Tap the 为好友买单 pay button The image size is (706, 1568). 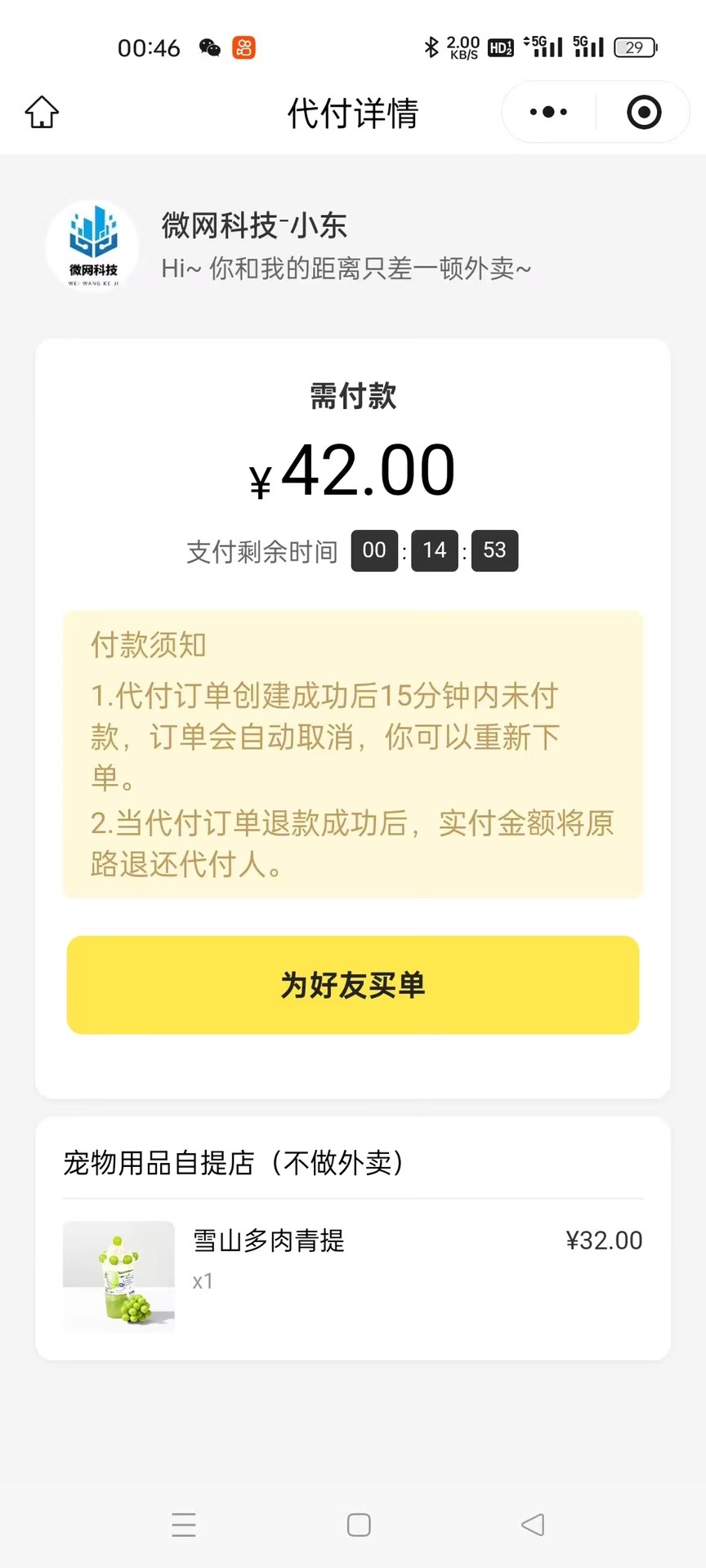[353, 985]
